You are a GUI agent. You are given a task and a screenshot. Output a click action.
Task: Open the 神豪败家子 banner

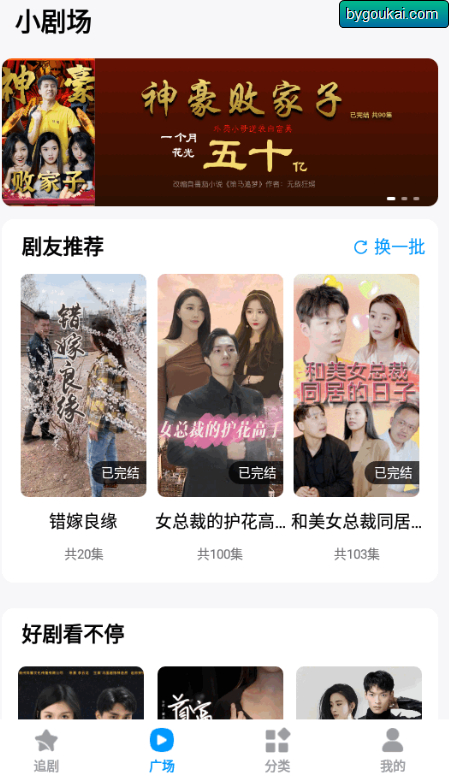220,132
